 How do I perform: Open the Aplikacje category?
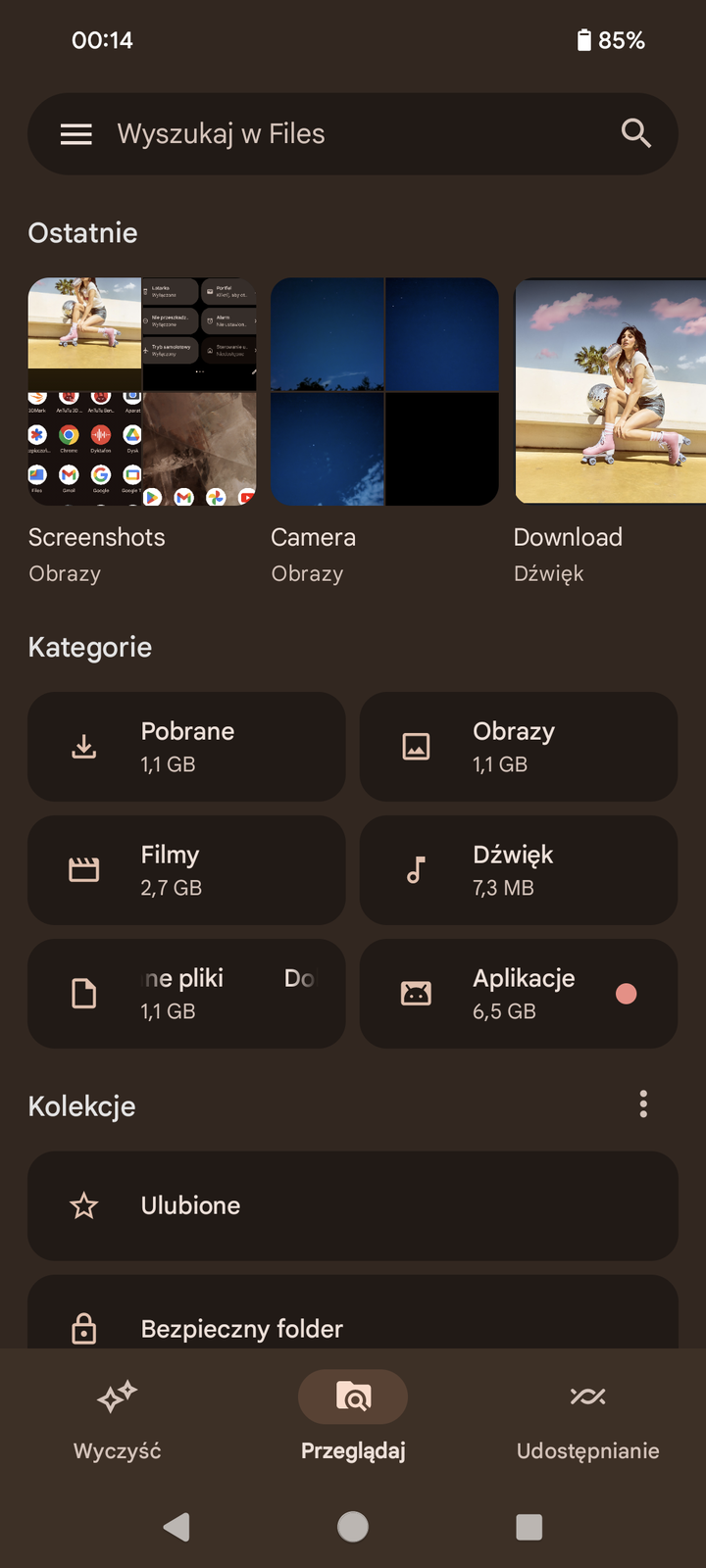coord(519,994)
